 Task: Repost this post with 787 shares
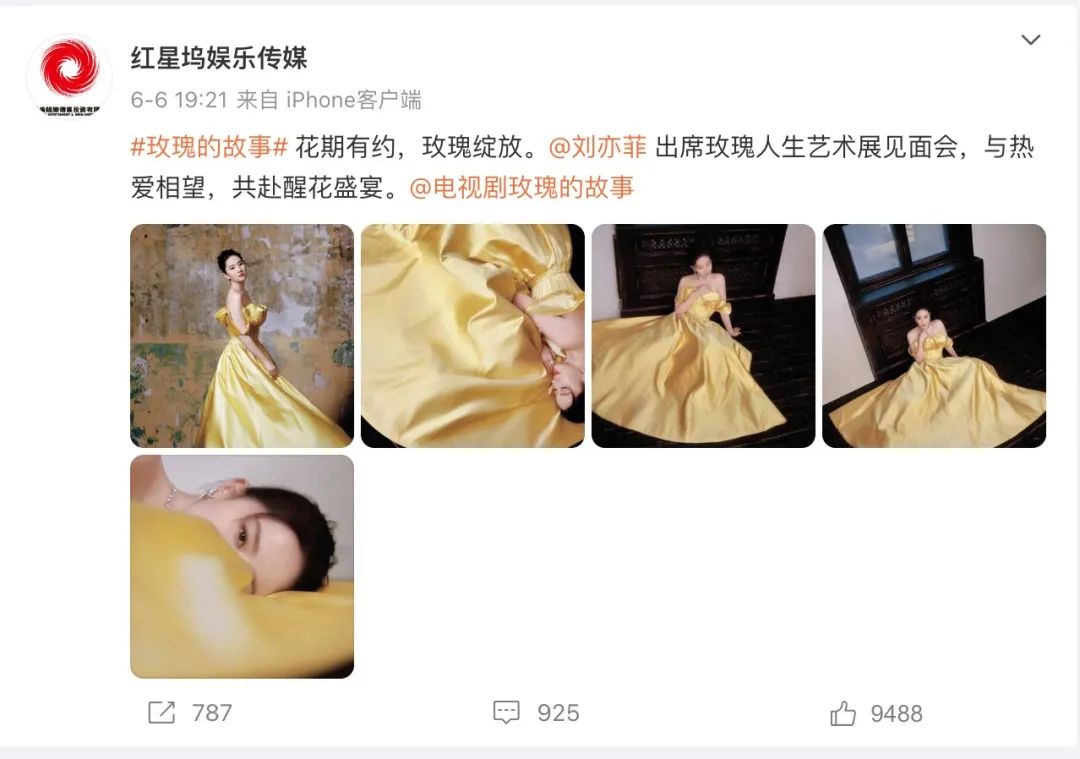pos(190,712)
